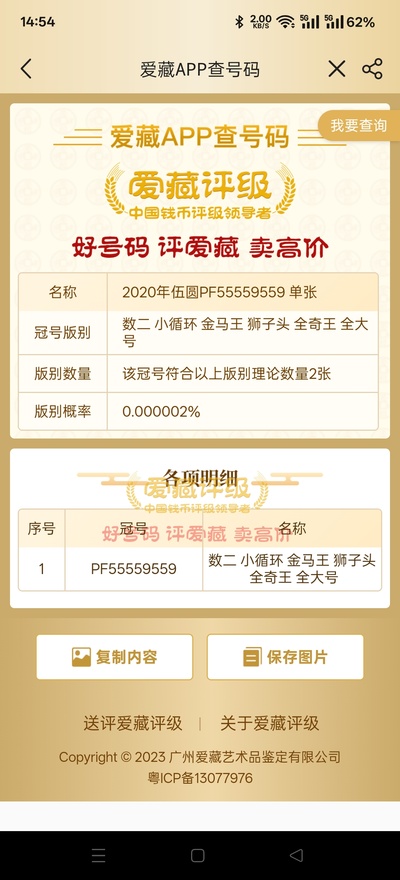
Task: Tap the 我要查询 button
Action: (x=359, y=125)
